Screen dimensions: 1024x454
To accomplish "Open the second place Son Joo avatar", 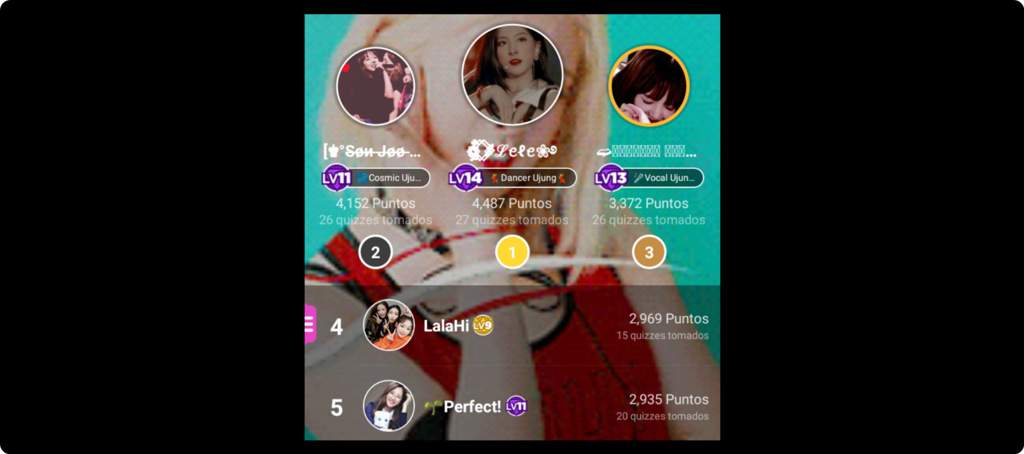I will pos(375,85).
